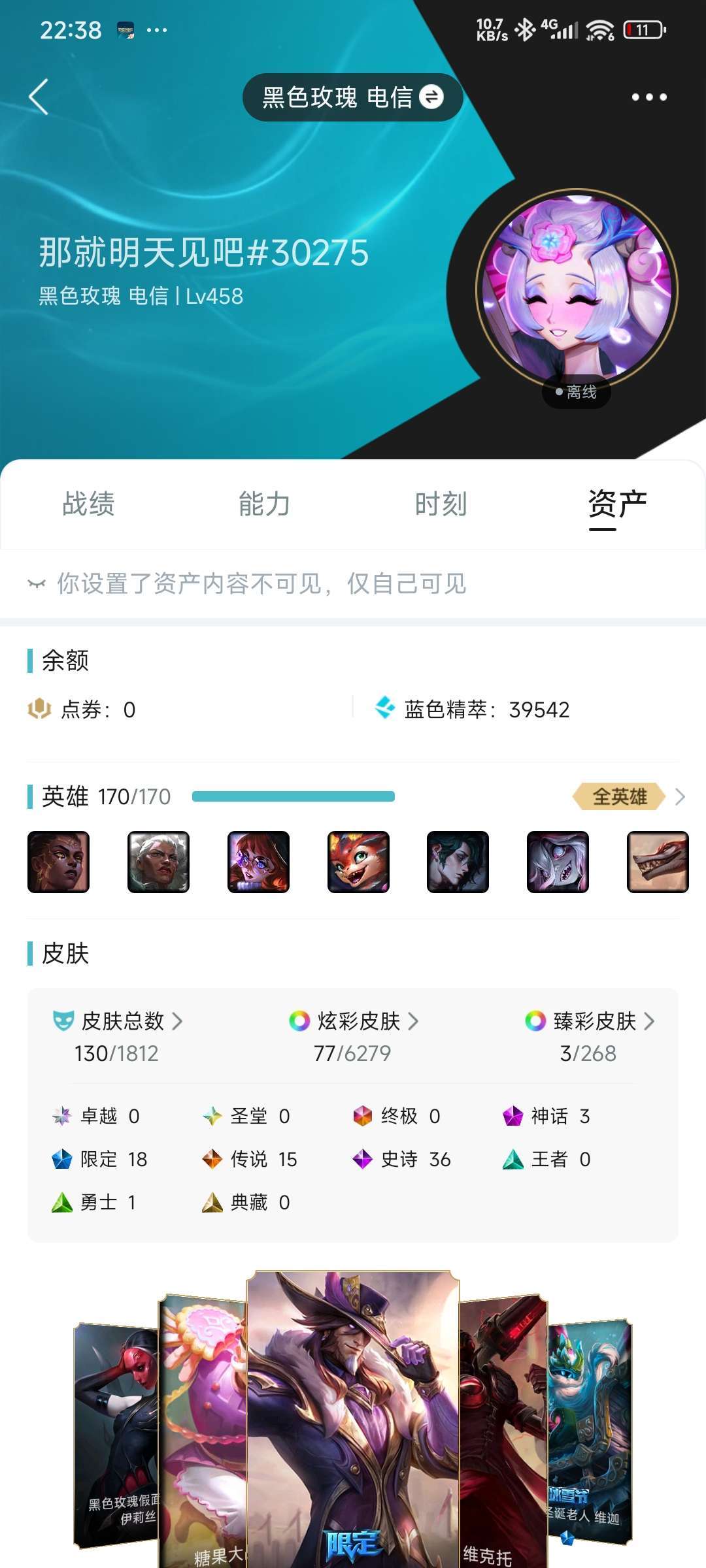Select the 资产 tab
The image size is (706, 1568).
(617, 504)
